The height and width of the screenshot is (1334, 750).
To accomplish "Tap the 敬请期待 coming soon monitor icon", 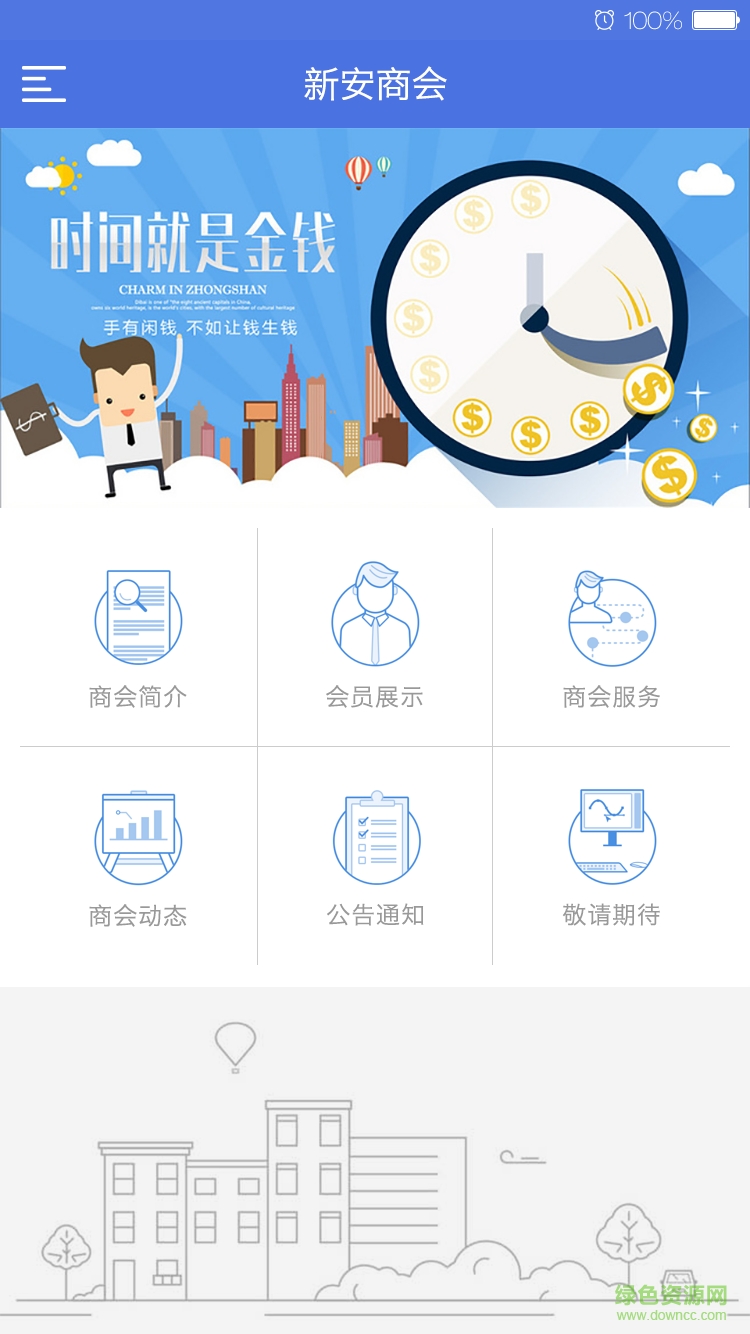I will coord(613,835).
